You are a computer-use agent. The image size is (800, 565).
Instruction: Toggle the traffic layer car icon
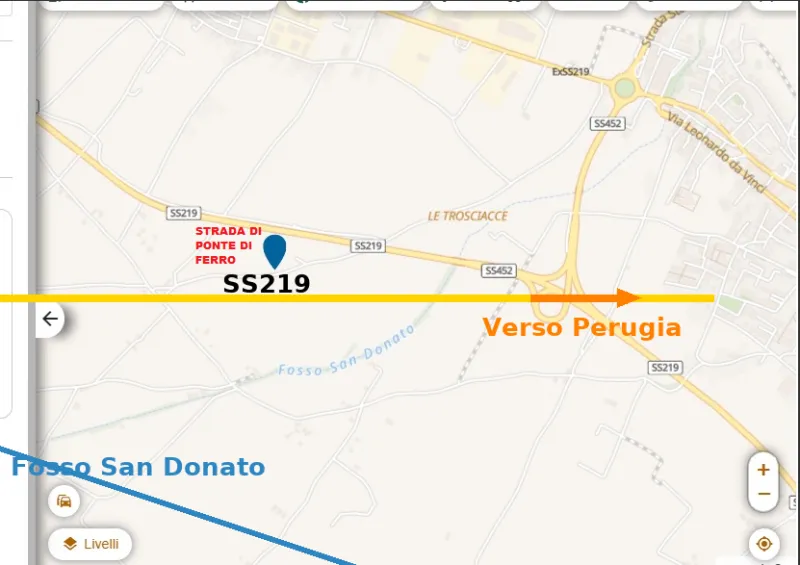point(64,501)
